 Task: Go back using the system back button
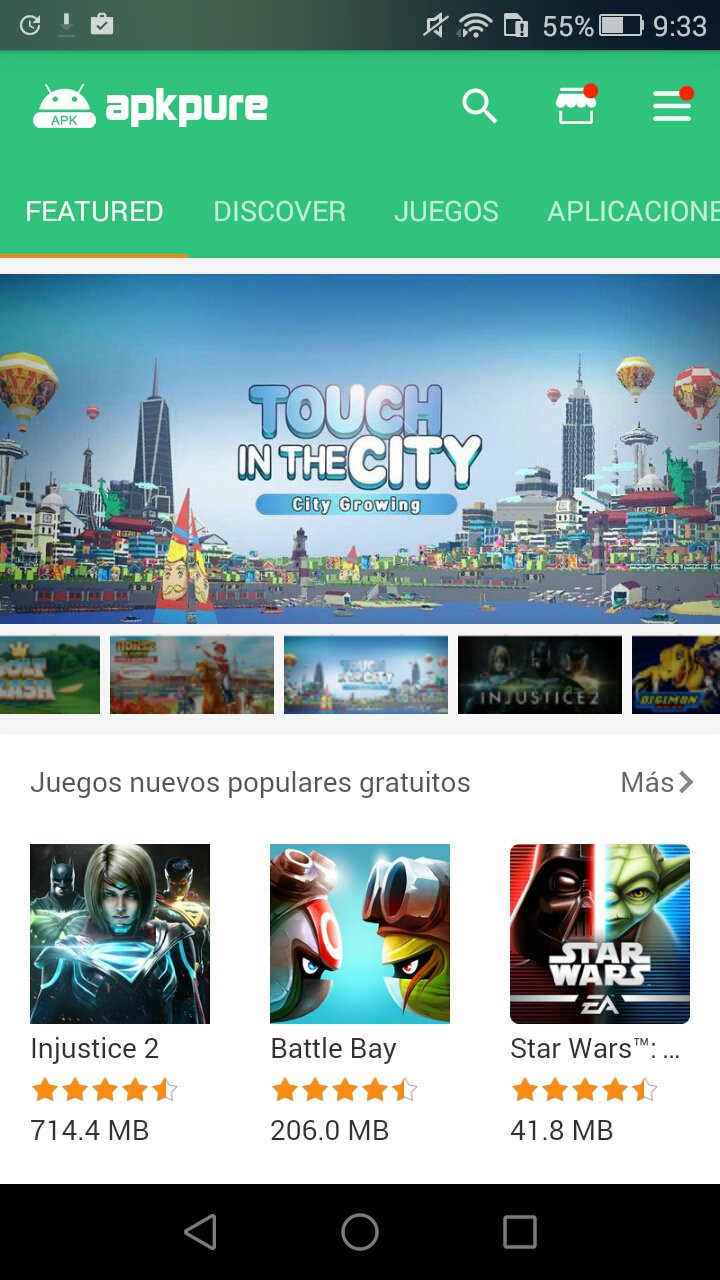201,1232
